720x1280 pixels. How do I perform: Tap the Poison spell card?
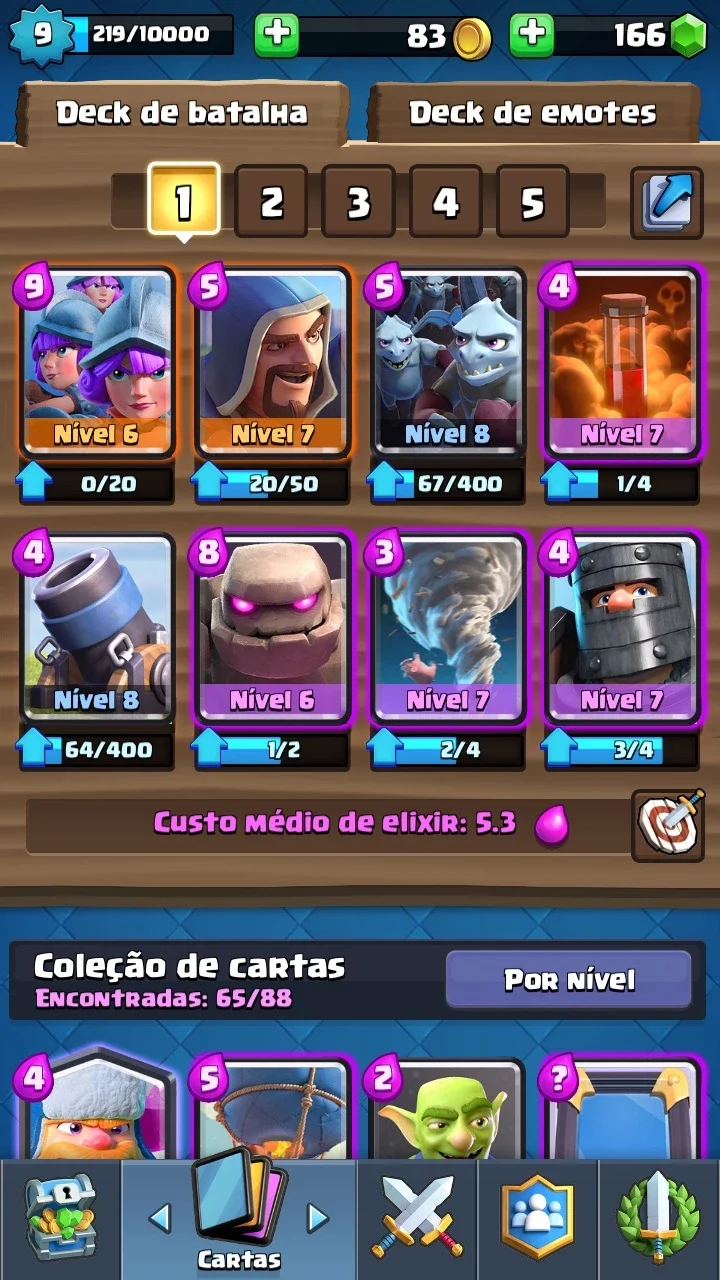click(623, 362)
